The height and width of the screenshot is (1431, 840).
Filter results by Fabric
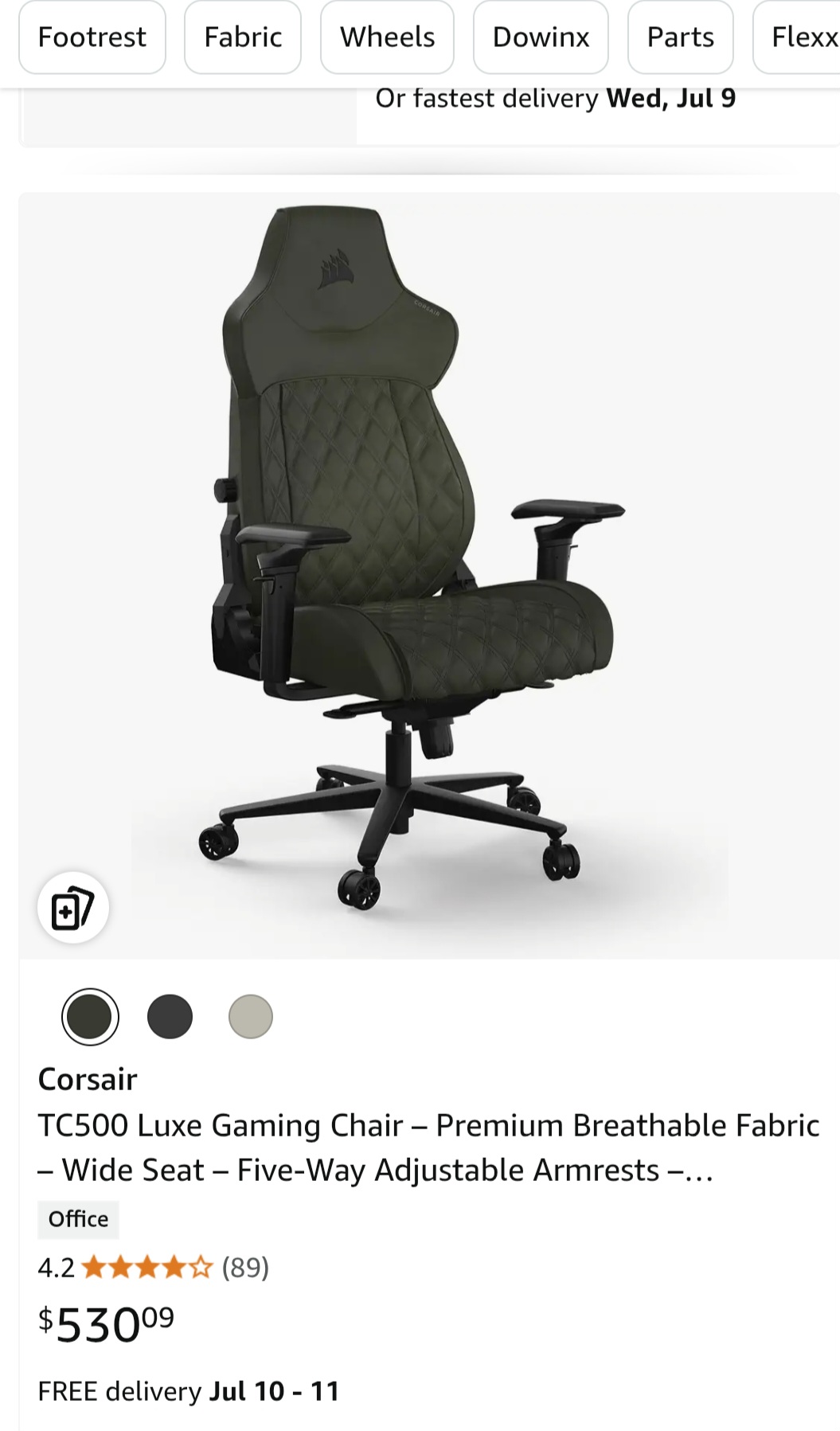243,37
